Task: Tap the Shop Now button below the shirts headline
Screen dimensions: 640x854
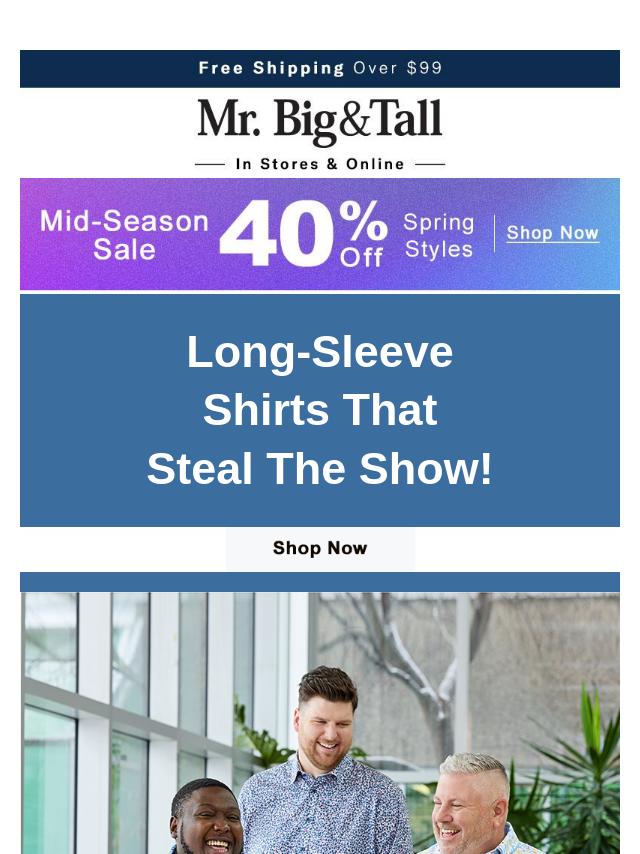Action: click(320, 548)
